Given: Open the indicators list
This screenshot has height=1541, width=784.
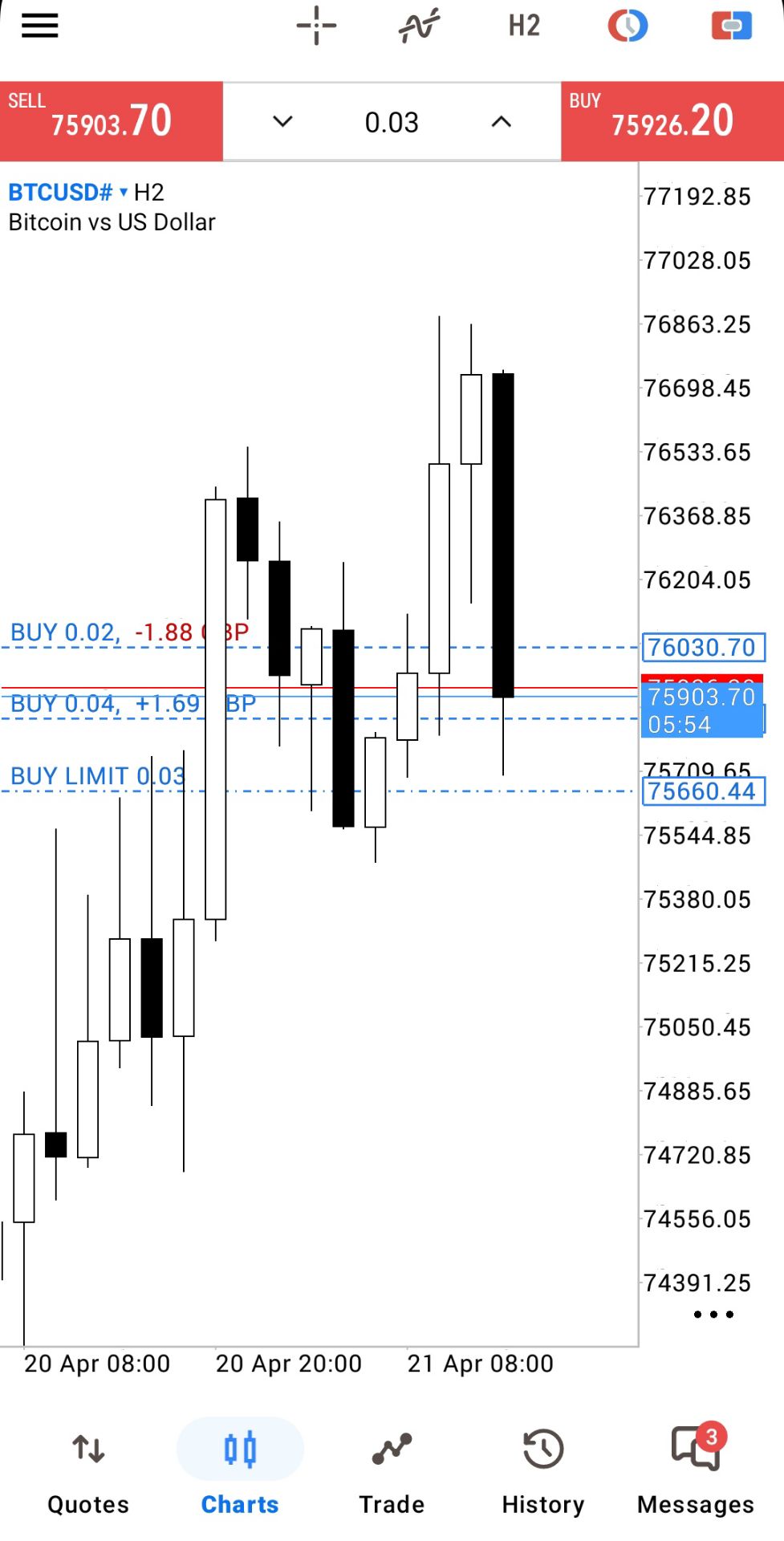Looking at the screenshot, I should (419, 26).
